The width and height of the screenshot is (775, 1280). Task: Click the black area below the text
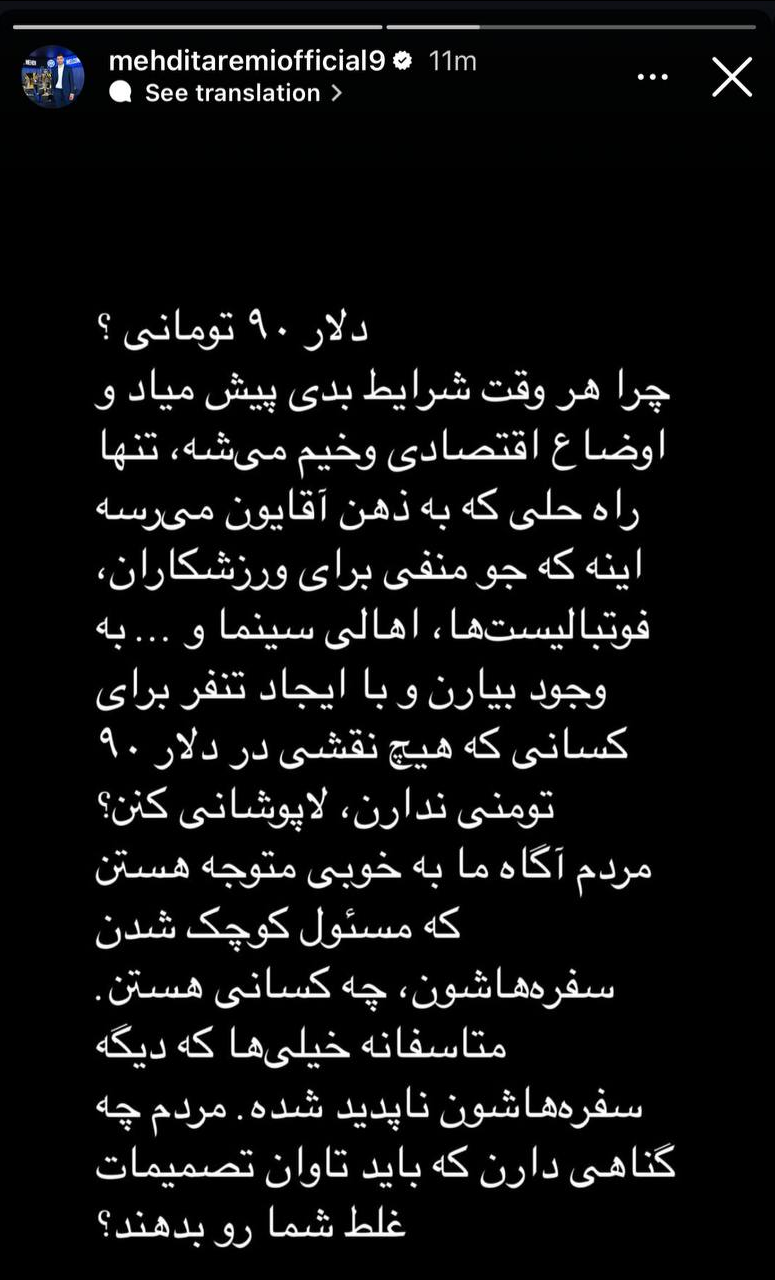point(387,1260)
